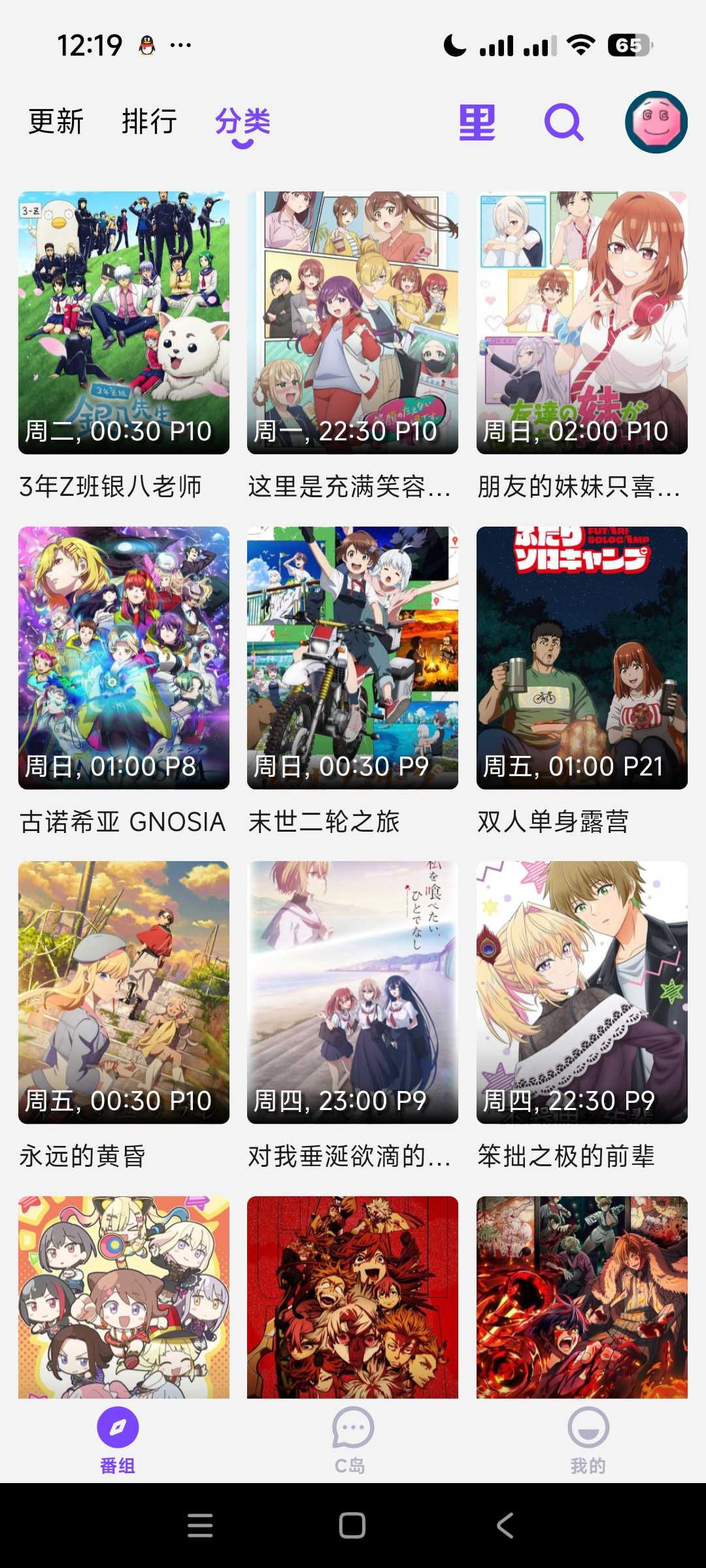
Task: Open the anime starting with 这里是充满笑容
Action: (352, 323)
